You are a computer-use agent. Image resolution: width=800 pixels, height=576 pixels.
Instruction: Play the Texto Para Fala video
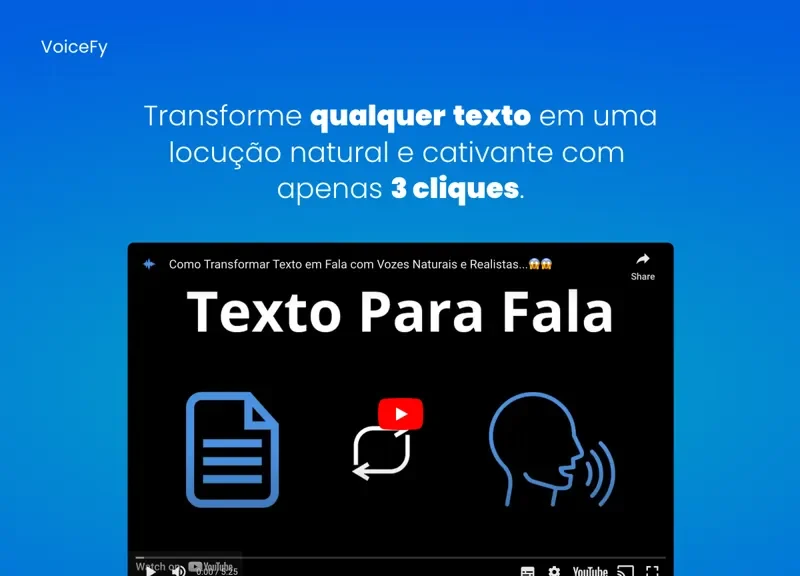400,414
